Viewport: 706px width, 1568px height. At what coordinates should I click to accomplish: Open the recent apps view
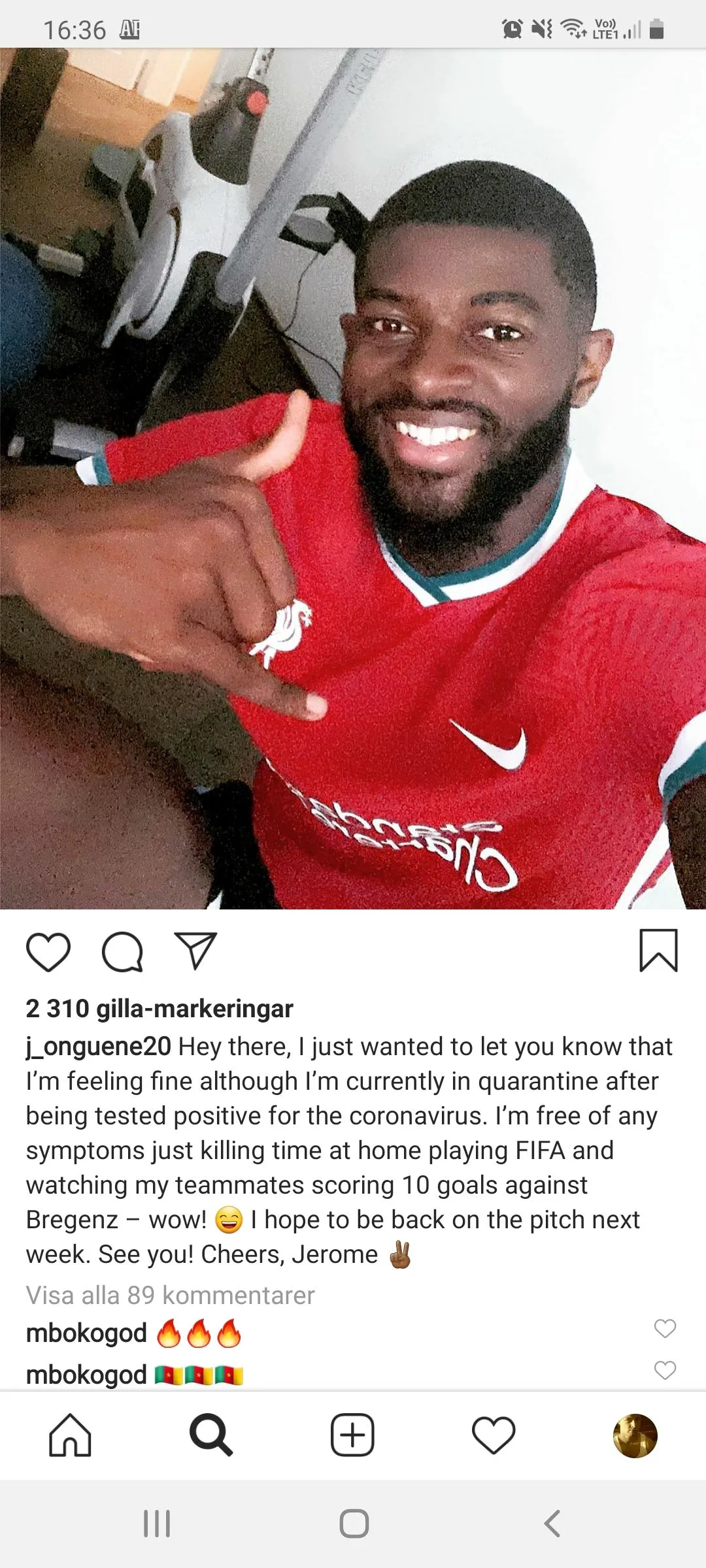pyautogui.click(x=157, y=1524)
